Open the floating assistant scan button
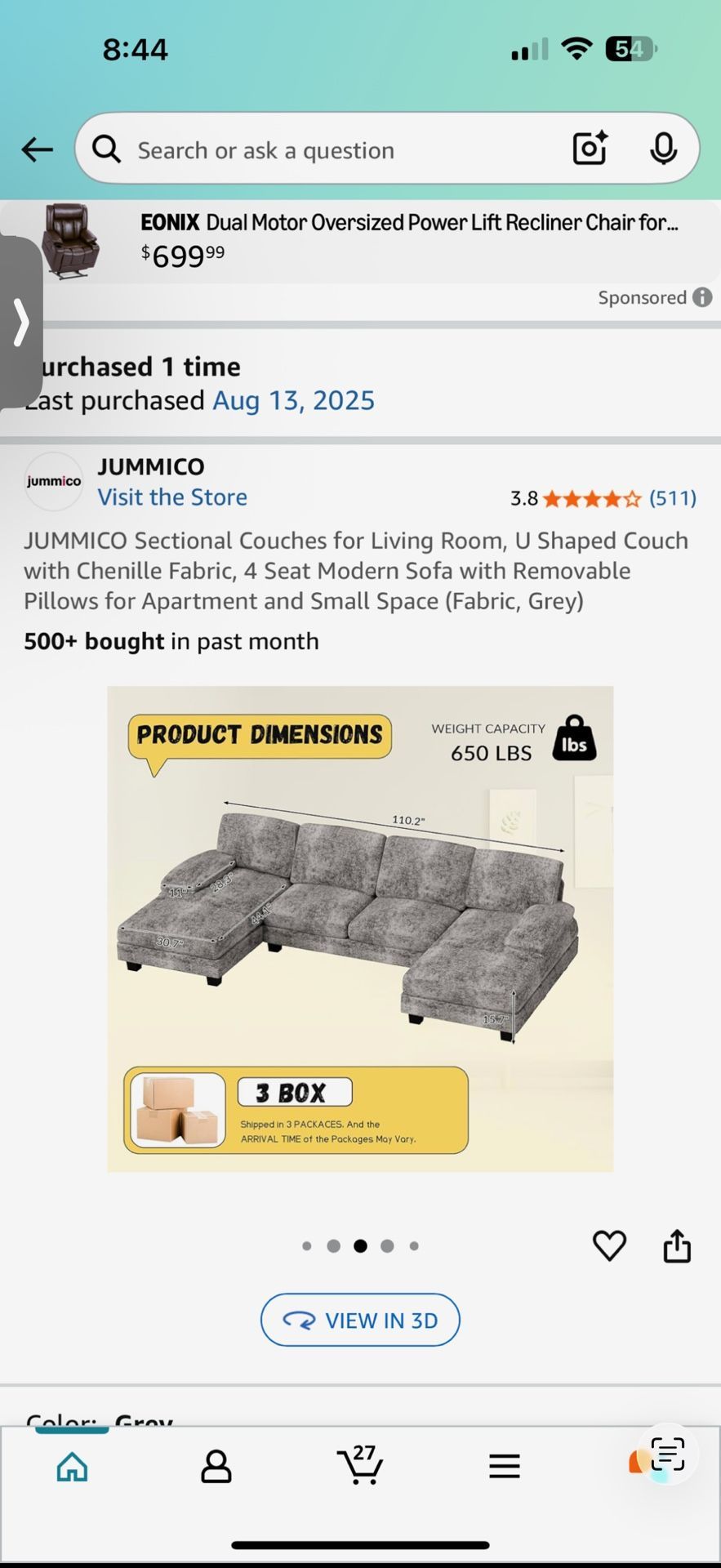This screenshot has width=721, height=1568. pyautogui.click(x=667, y=1454)
